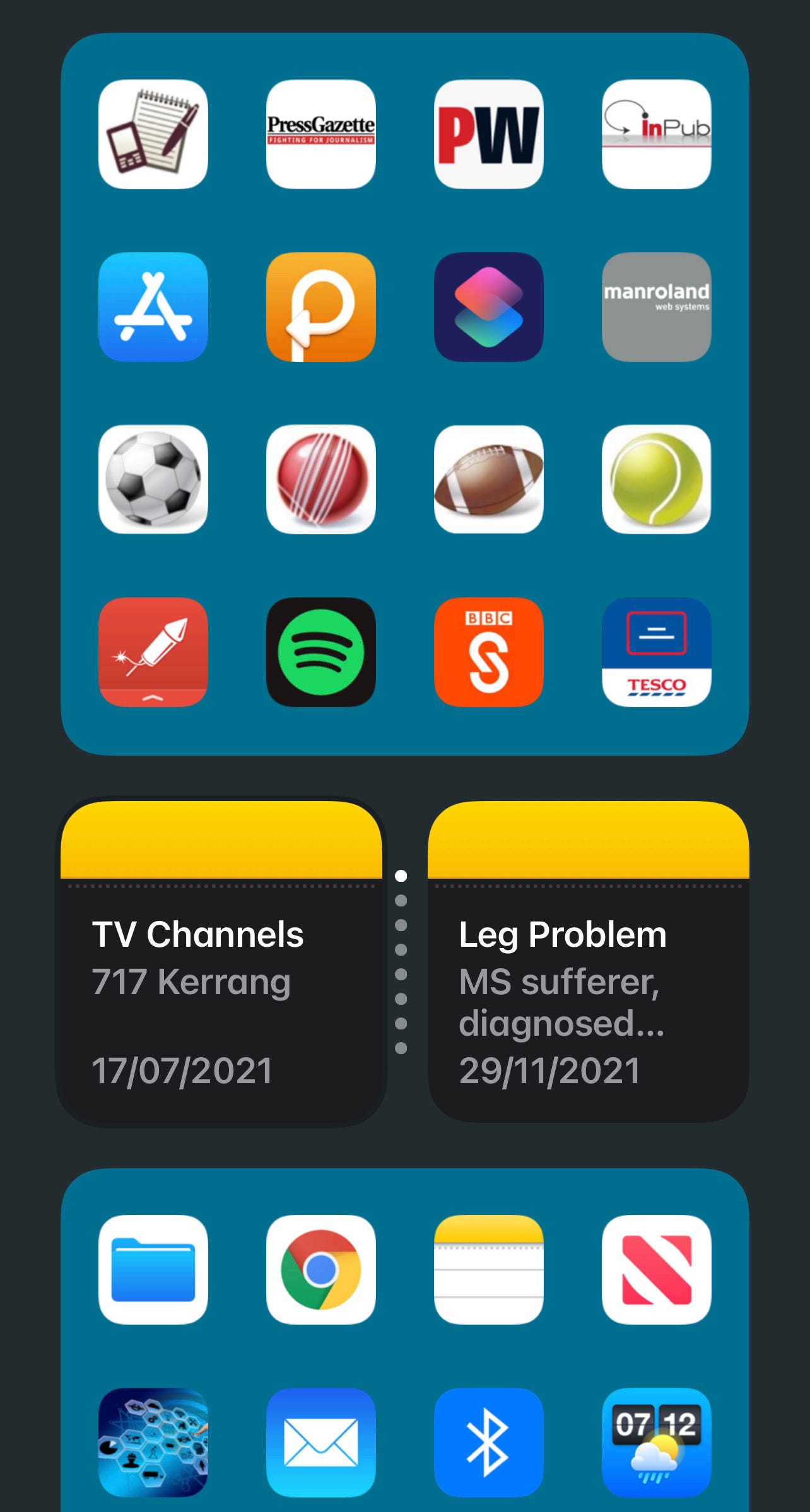Open the Tesco Clubcard app
The height and width of the screenshot is (1512, 810).
point(656,652)
